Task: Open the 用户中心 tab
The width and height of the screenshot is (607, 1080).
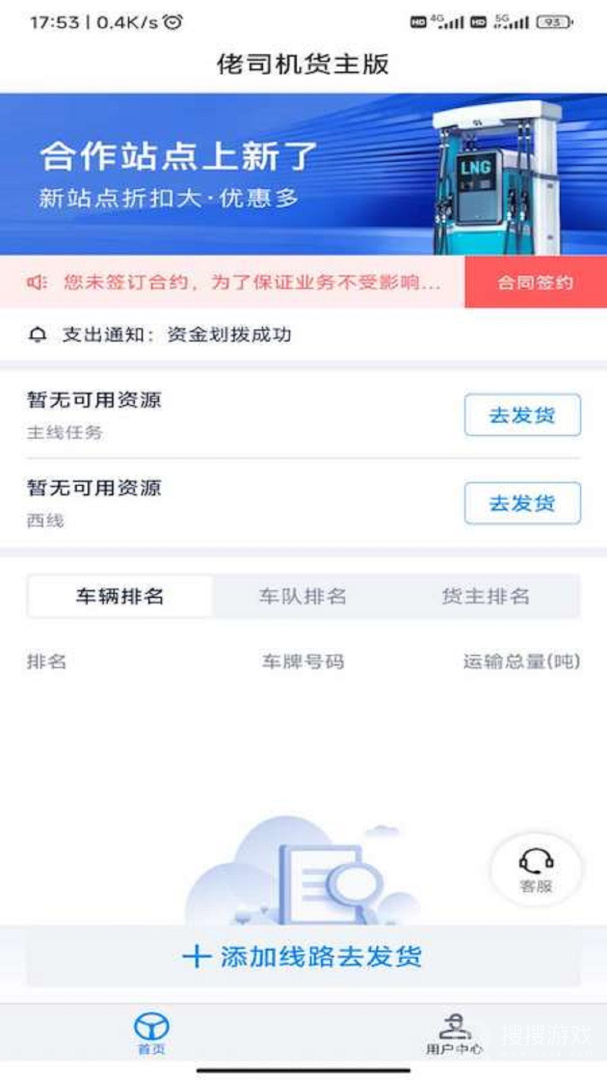Action: coord(454,1034)
